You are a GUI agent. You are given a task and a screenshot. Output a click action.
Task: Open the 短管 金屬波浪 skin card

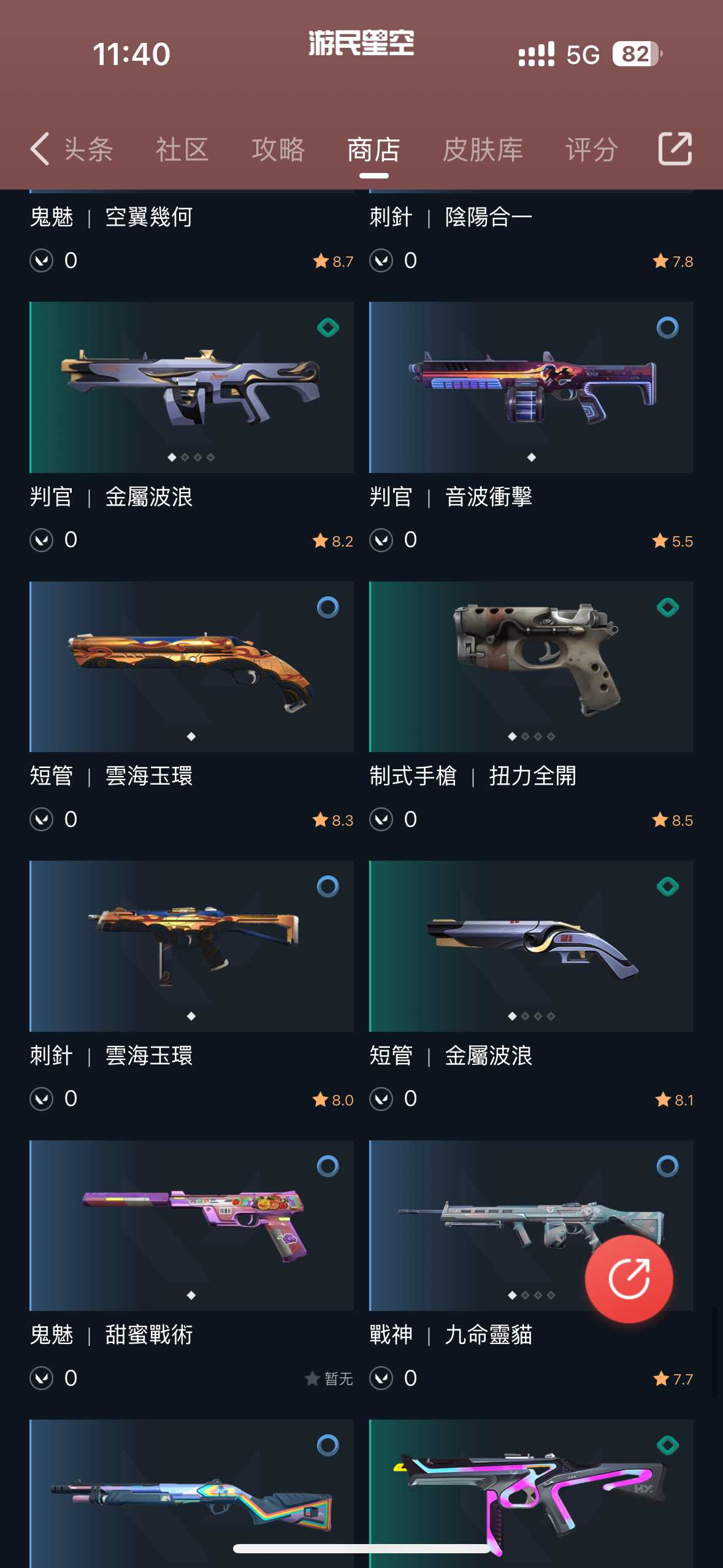pos(531,947)
